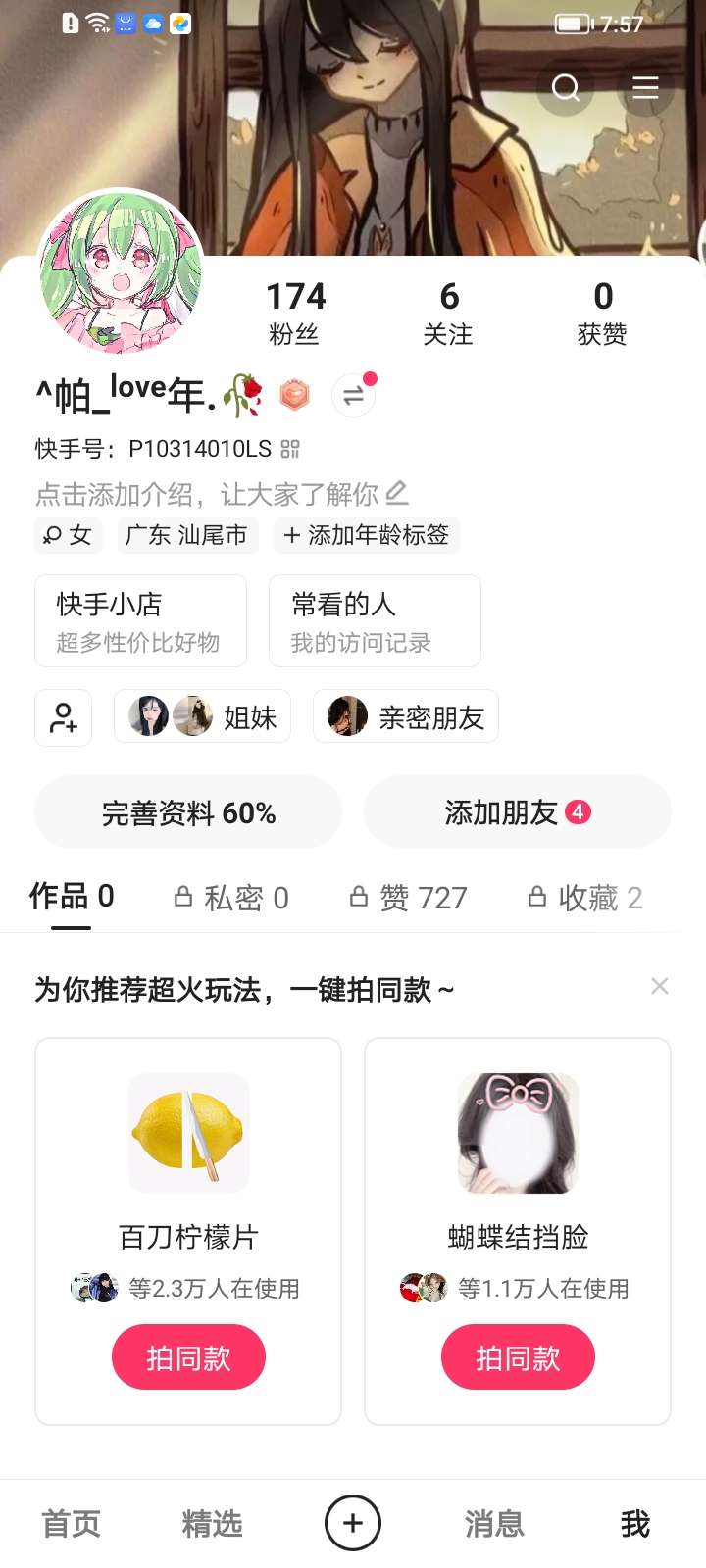Tap the account switch icon beside the nickname
This screenshot has width=706, height=1568.
353,395
